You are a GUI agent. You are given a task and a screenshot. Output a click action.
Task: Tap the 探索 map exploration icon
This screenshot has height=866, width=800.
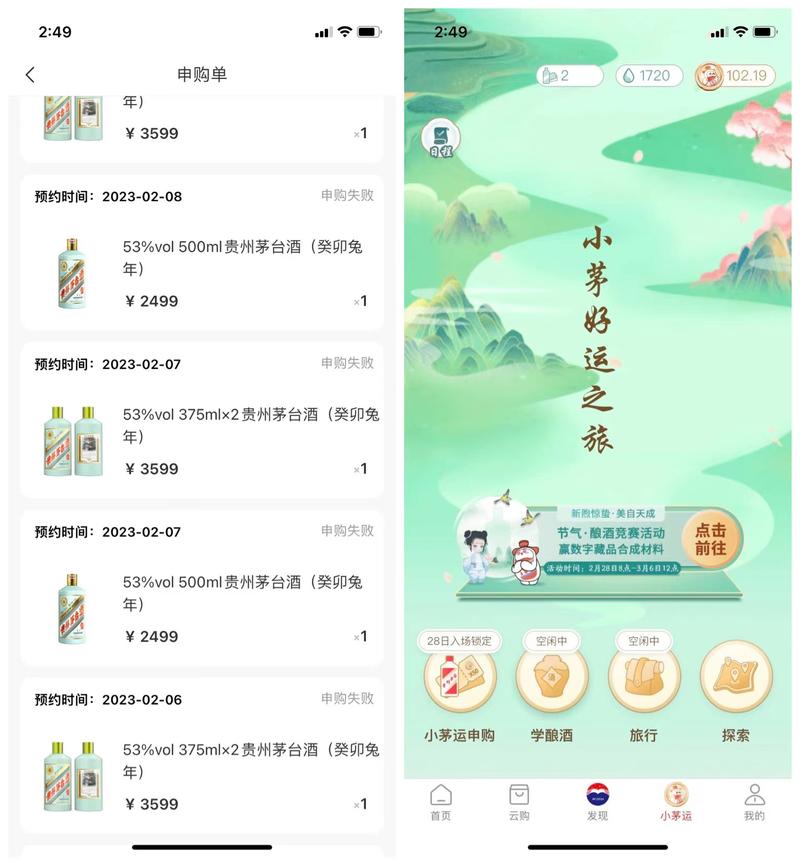[x=735, y=677]
